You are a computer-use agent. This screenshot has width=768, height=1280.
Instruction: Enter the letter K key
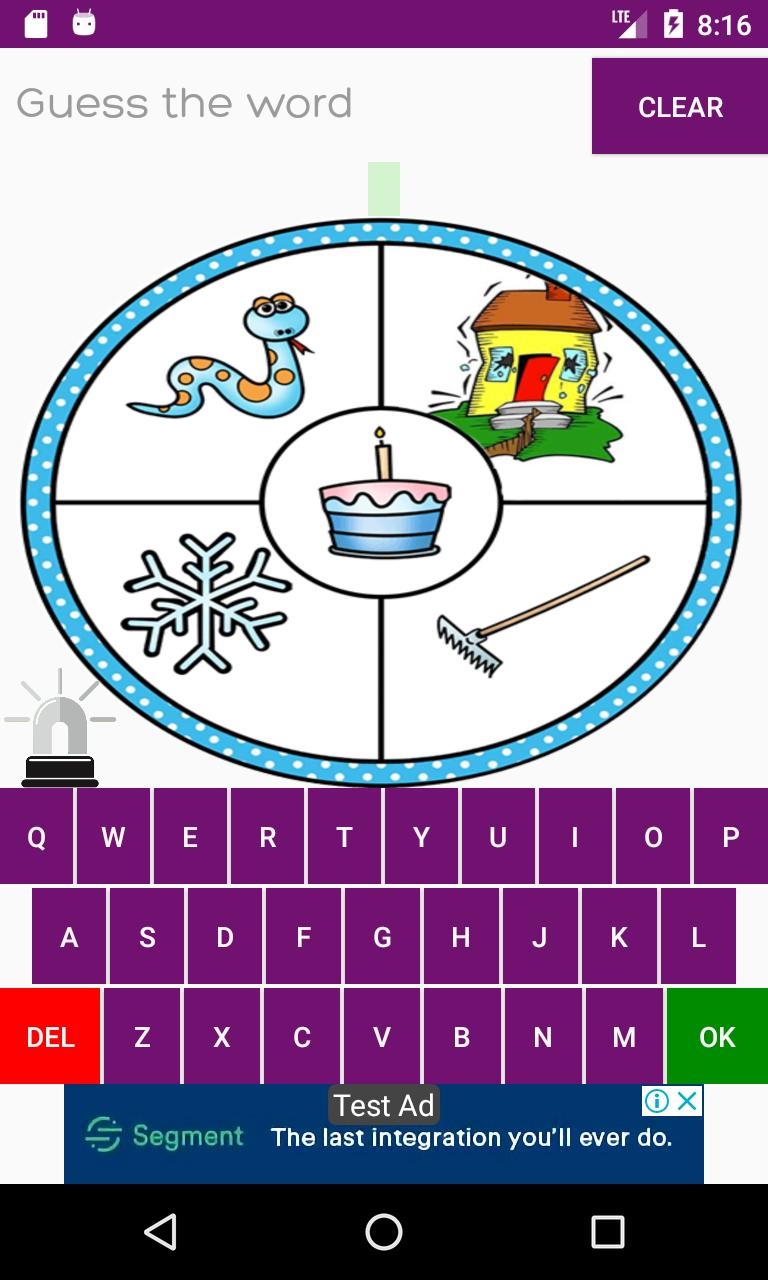point(619,937)
